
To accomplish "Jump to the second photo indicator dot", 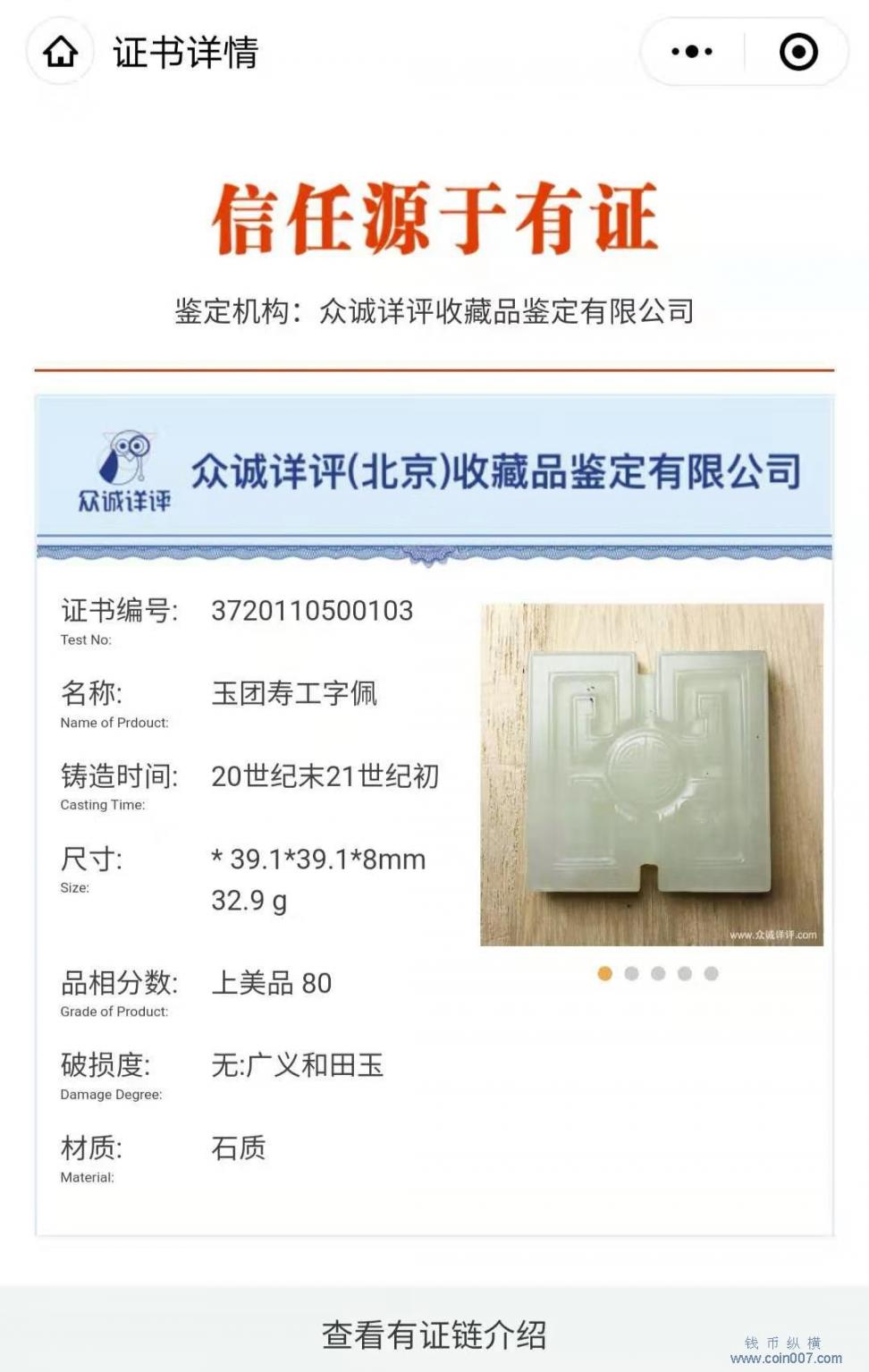I will pos(631,973).
